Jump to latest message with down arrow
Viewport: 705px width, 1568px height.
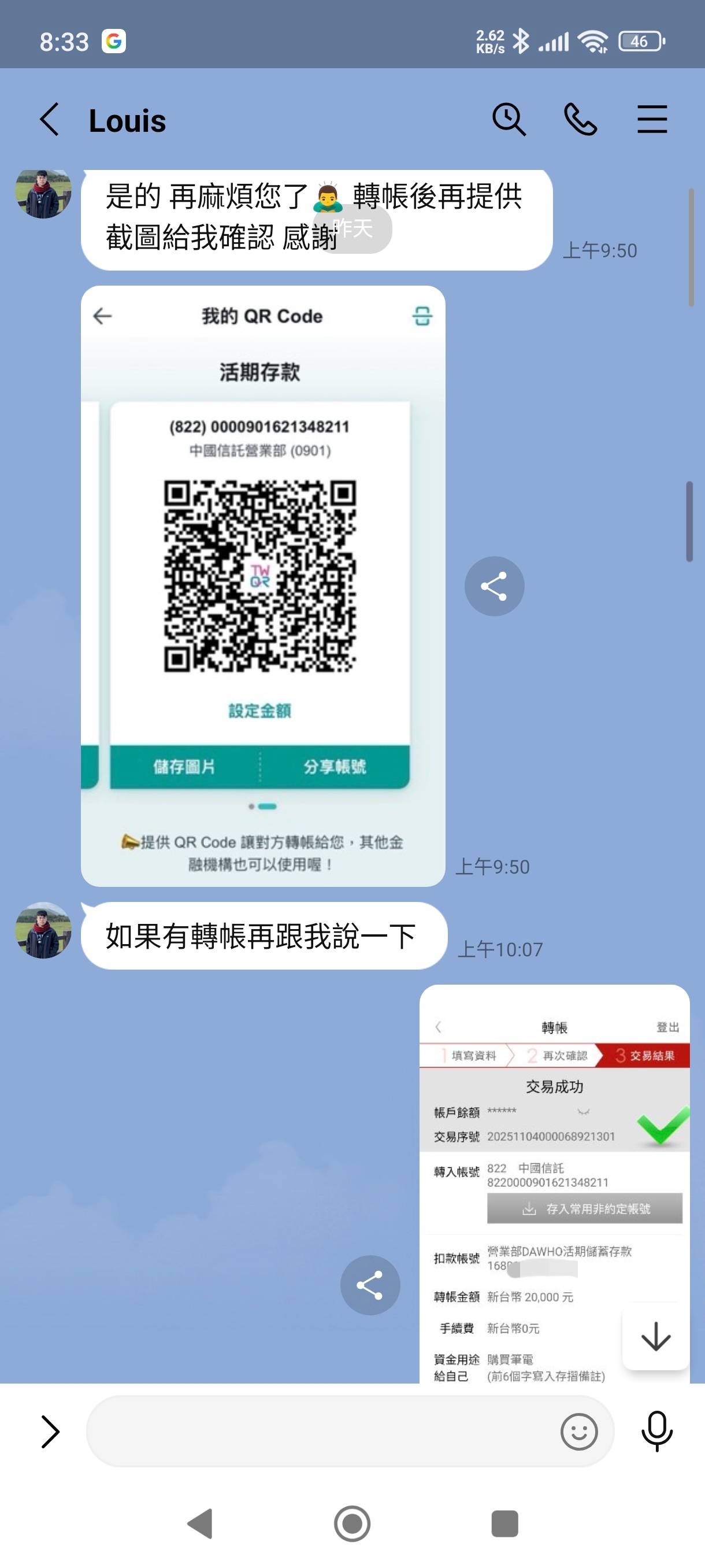pos(655,1336)
